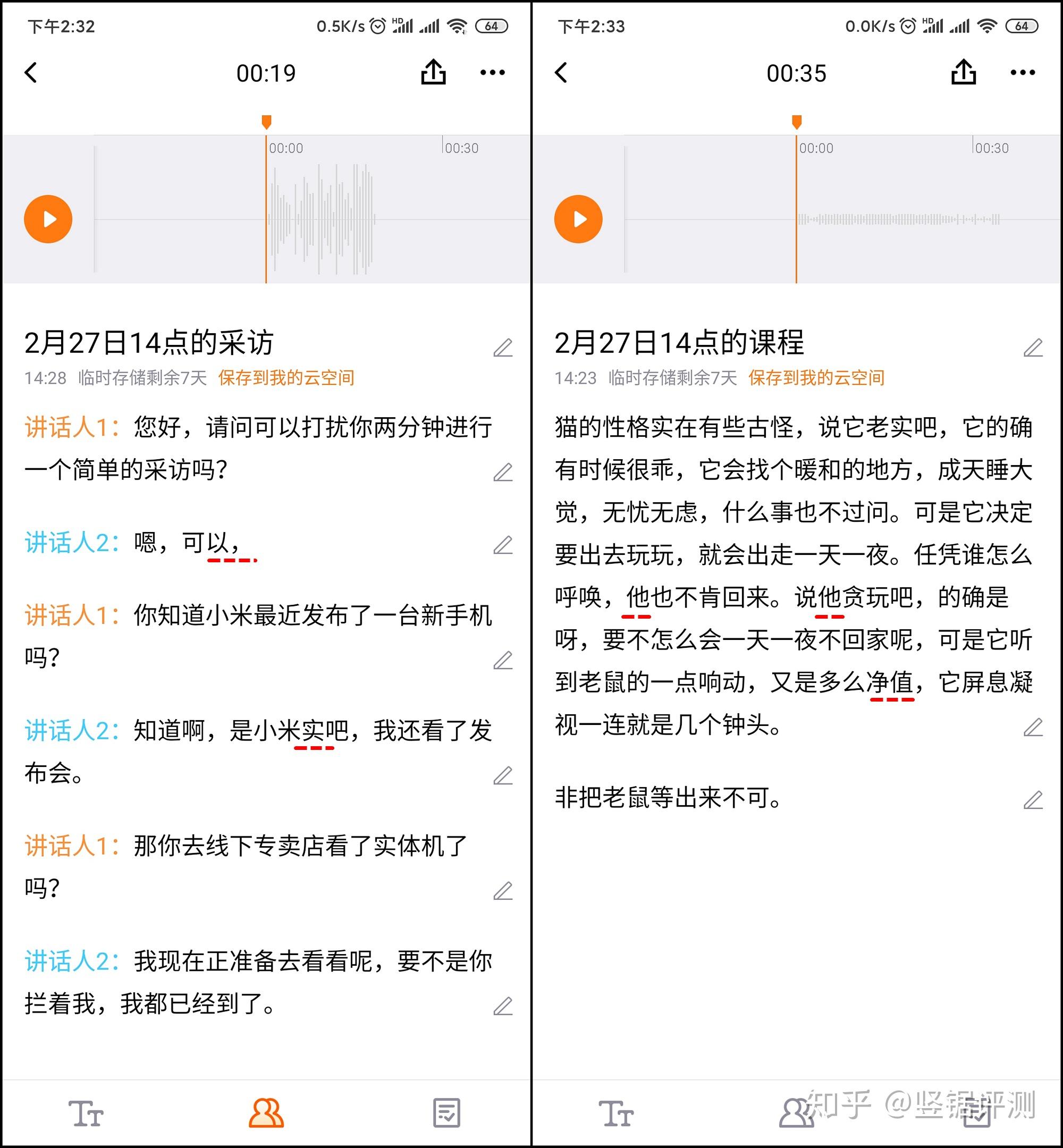Go back from the 00:35 course recording
1063x1148 pixels.
pos(561,72)
